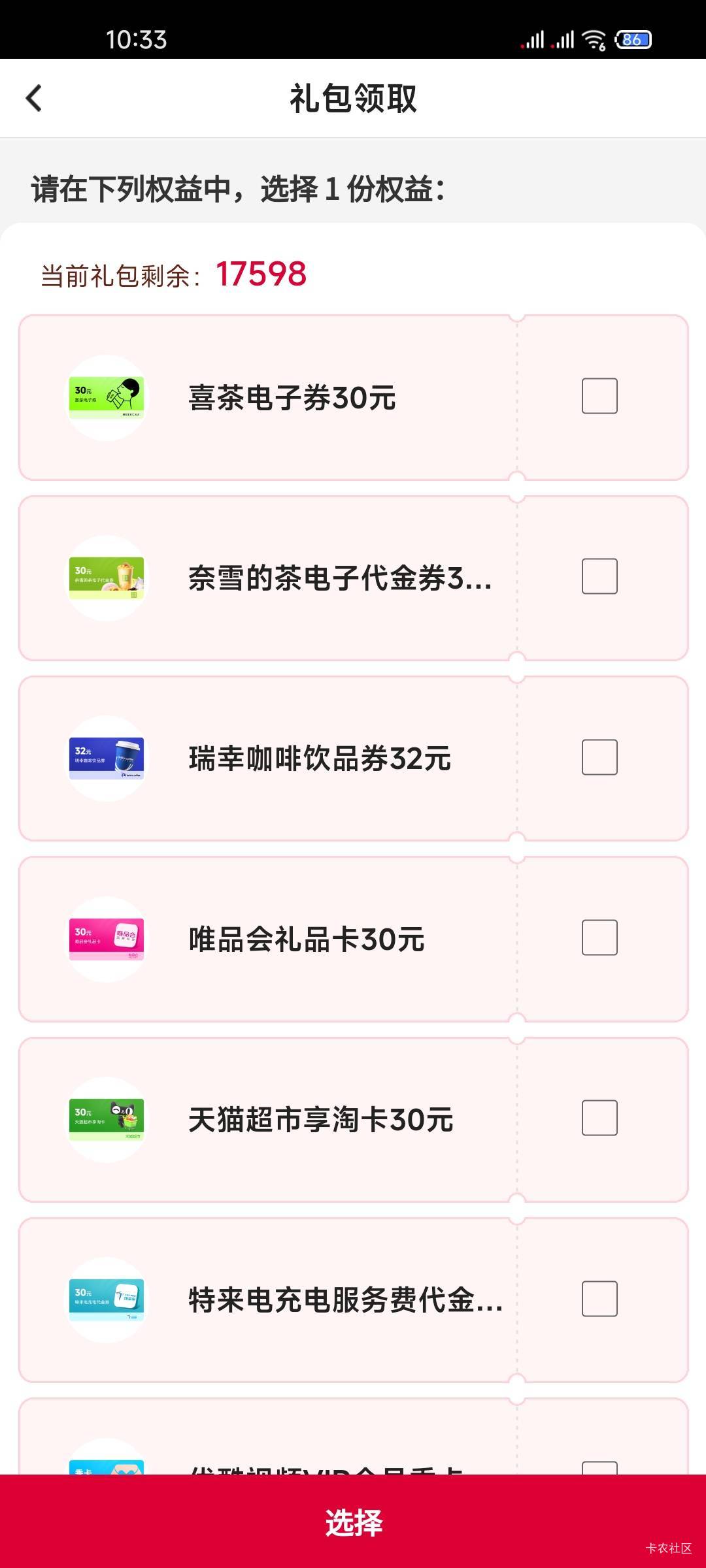Tick the 瑞幸咖啡饮品券32元 checkbox
This screenshot has width=706, height=1568.
(599, 757)
